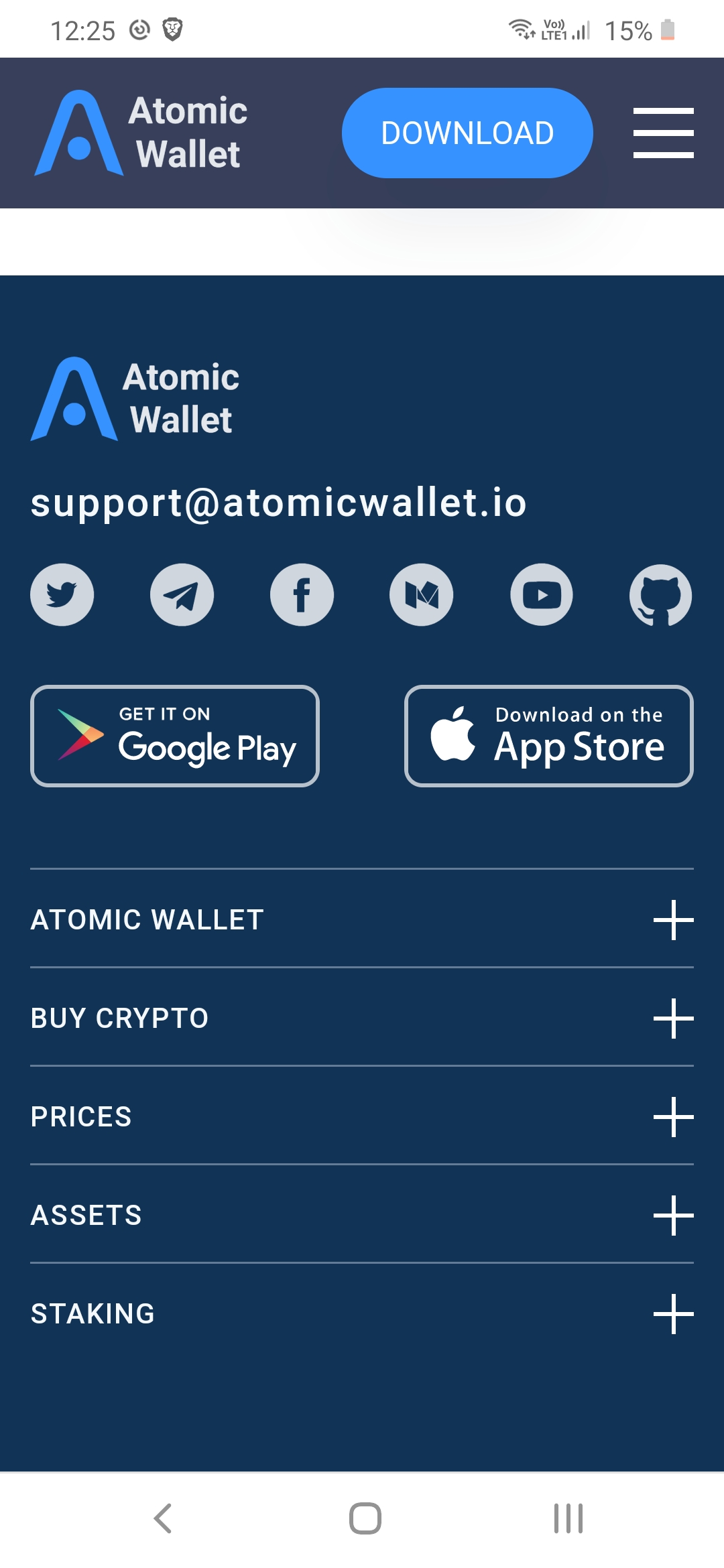Image resolution: width=724 pixels, height=1568 pixels.
Task: Go to the YouTube channel
Action: click(x=542, y=594)
